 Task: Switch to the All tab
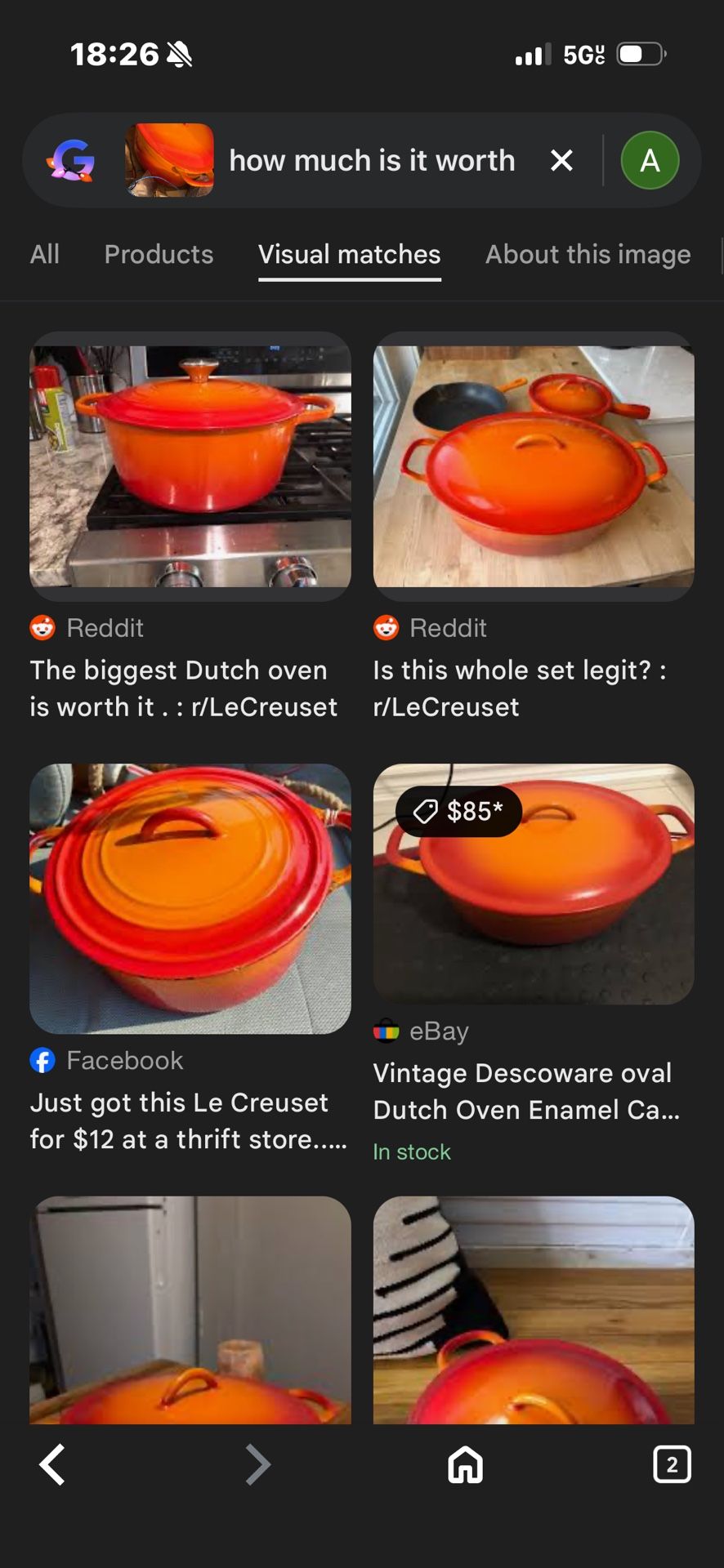tap(45, 254)
